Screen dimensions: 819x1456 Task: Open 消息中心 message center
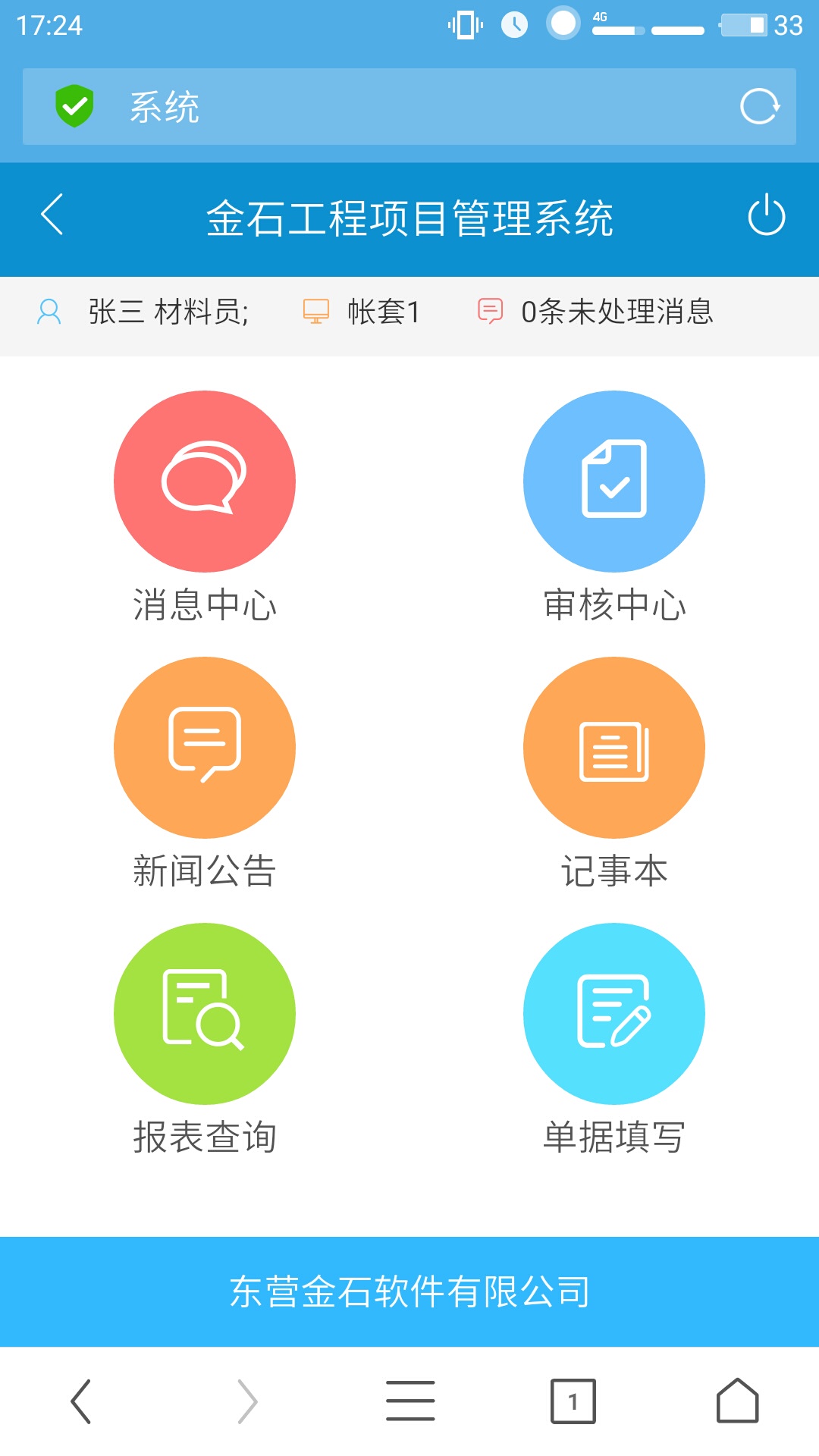pos(205,482)
